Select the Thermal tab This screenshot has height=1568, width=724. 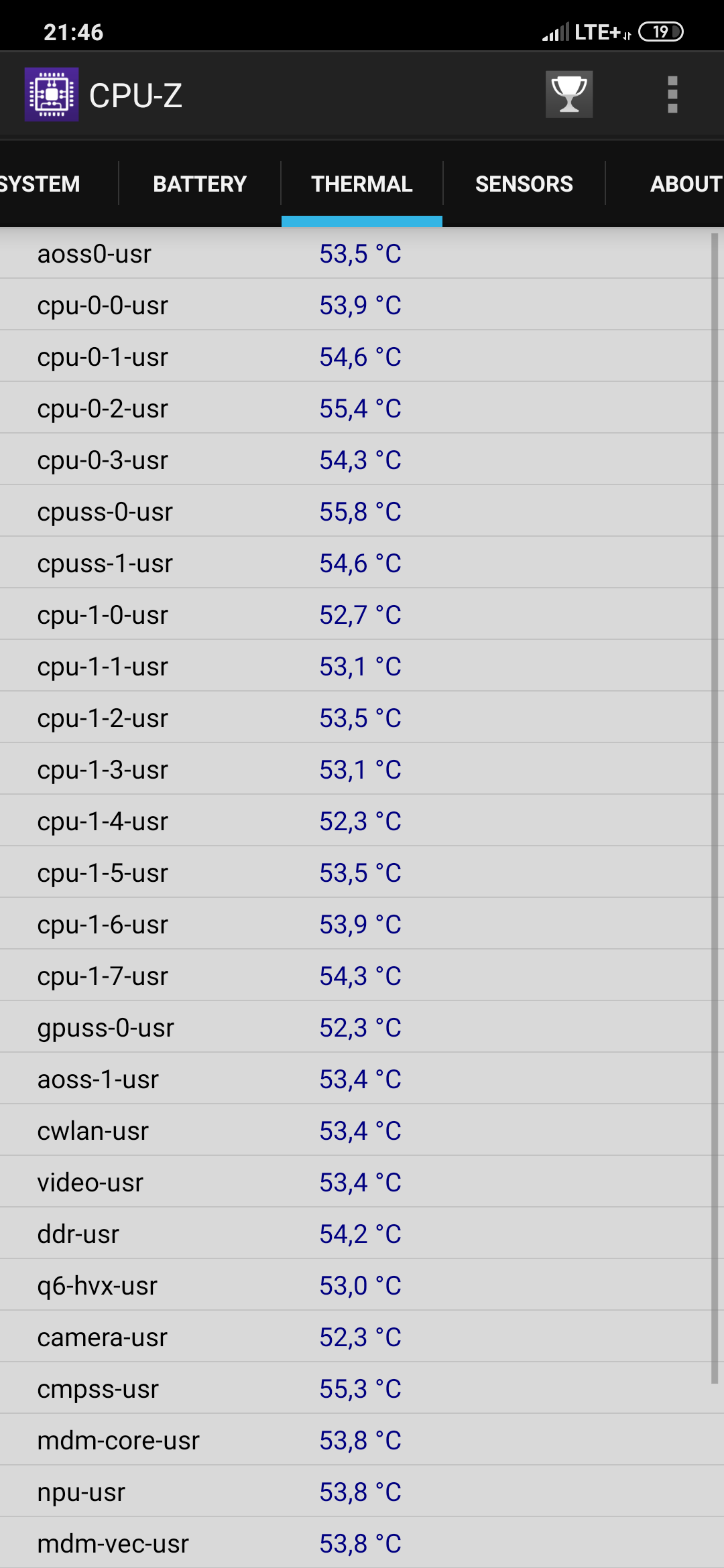(362, 184)
